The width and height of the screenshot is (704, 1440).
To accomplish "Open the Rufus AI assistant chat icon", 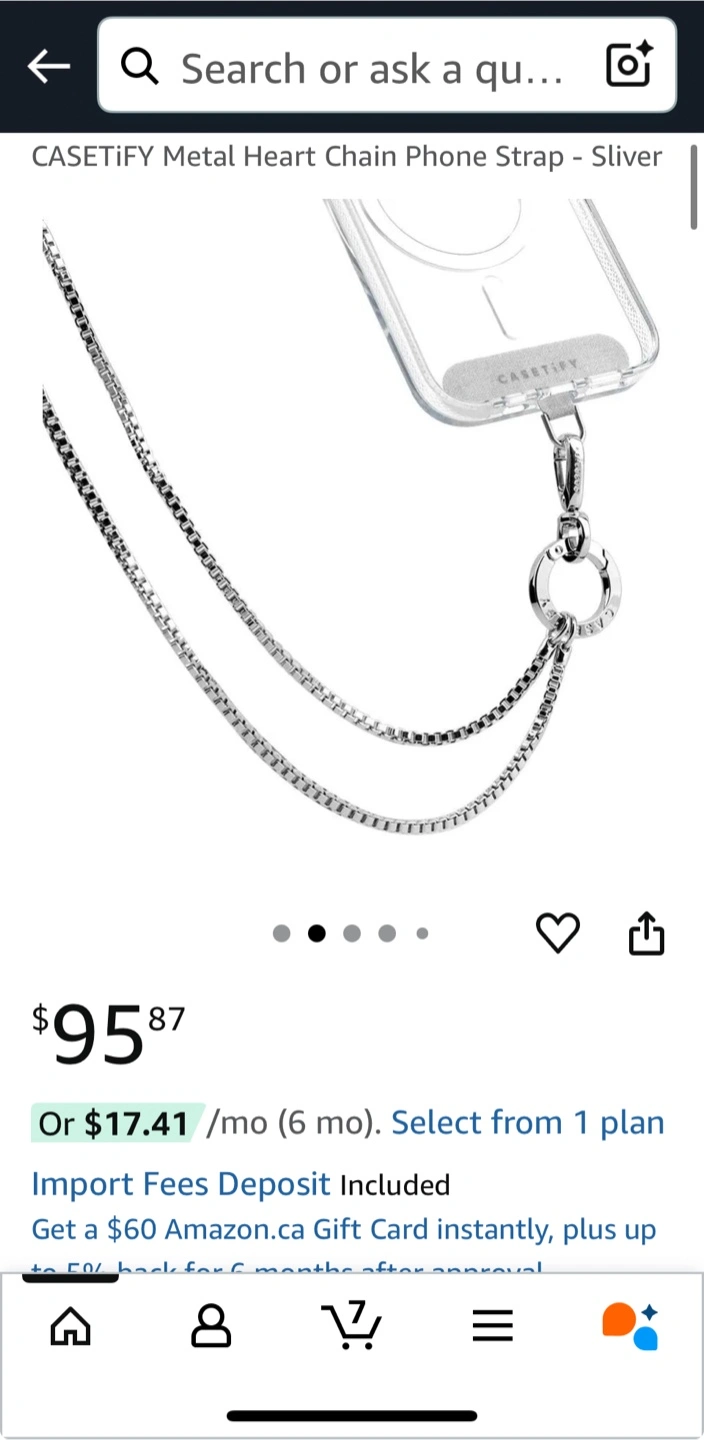I will [630, 1326].
